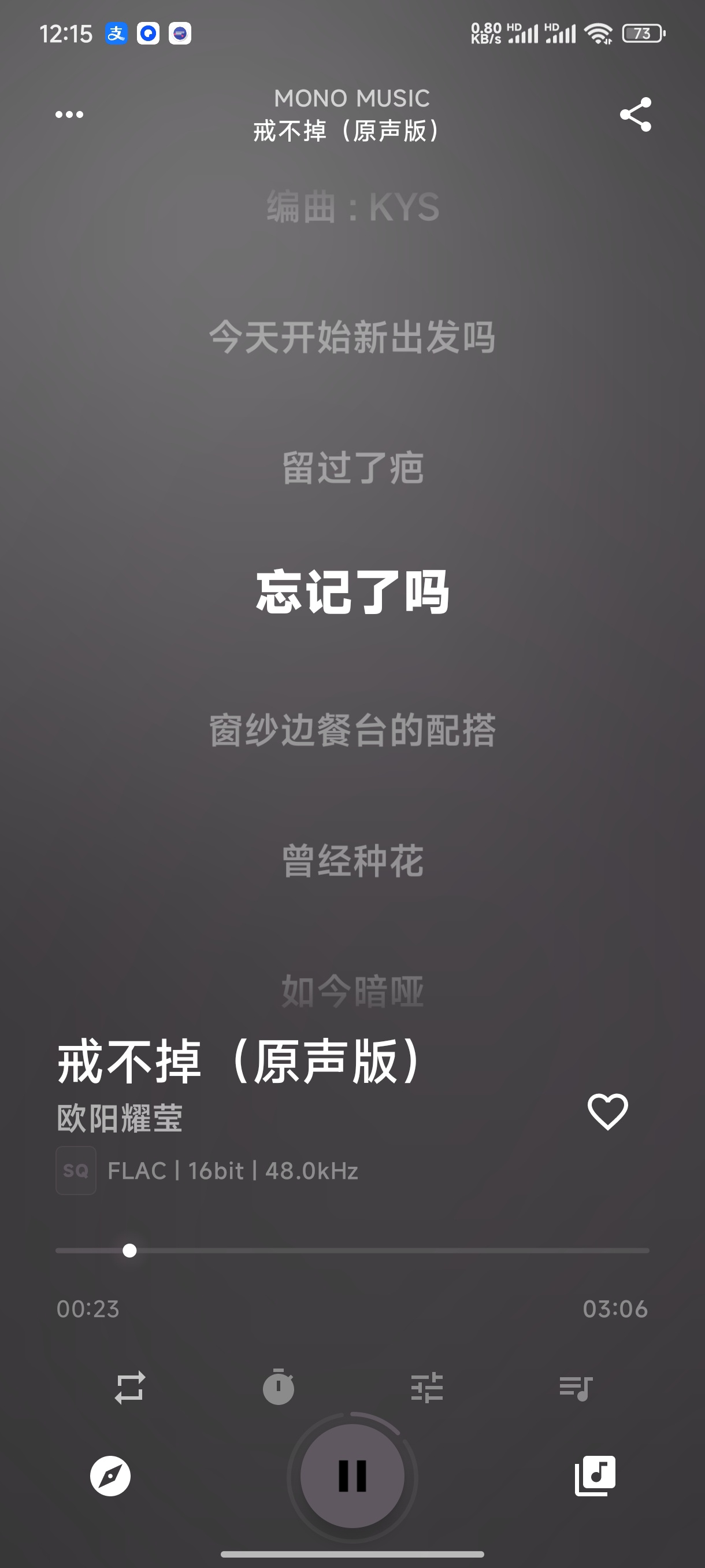Jump to lyric line 窗纱边餐台的配搭
The height and width of the screenshot is (1568, 705).
tap(352, 730)
